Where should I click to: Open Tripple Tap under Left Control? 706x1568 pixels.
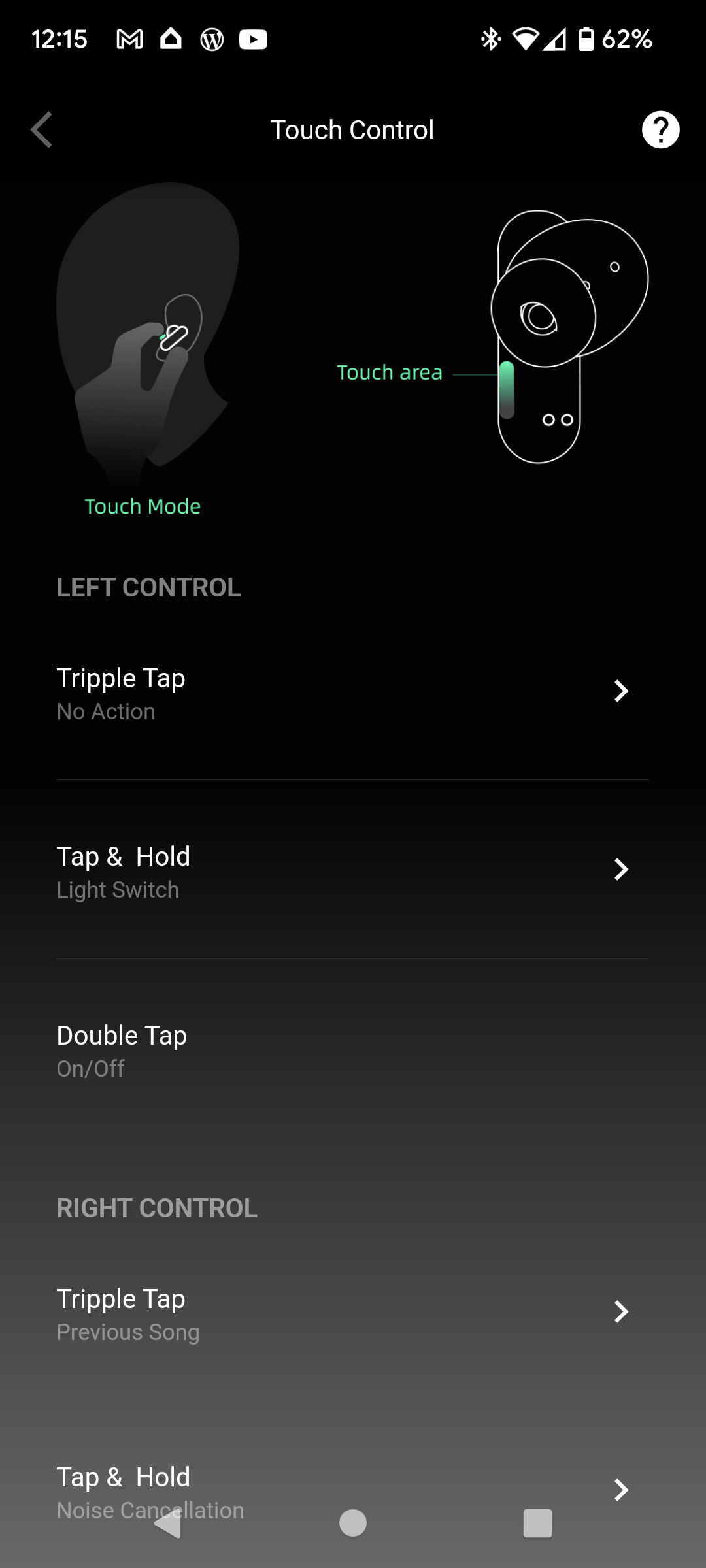pyautogui.click(x=352, y=693)
